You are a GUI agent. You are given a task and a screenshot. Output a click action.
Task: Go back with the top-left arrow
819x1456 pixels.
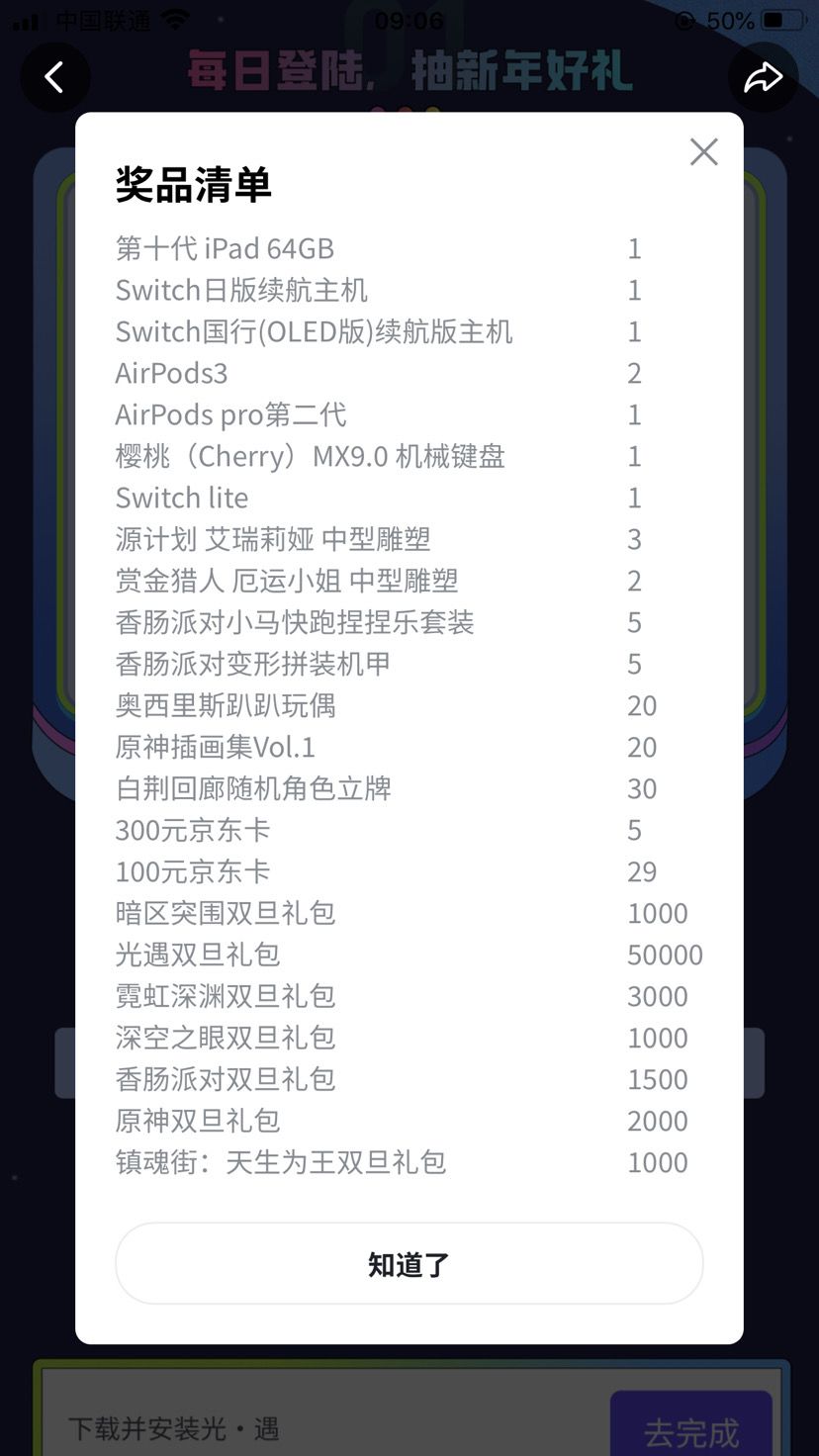click(55, 77)
